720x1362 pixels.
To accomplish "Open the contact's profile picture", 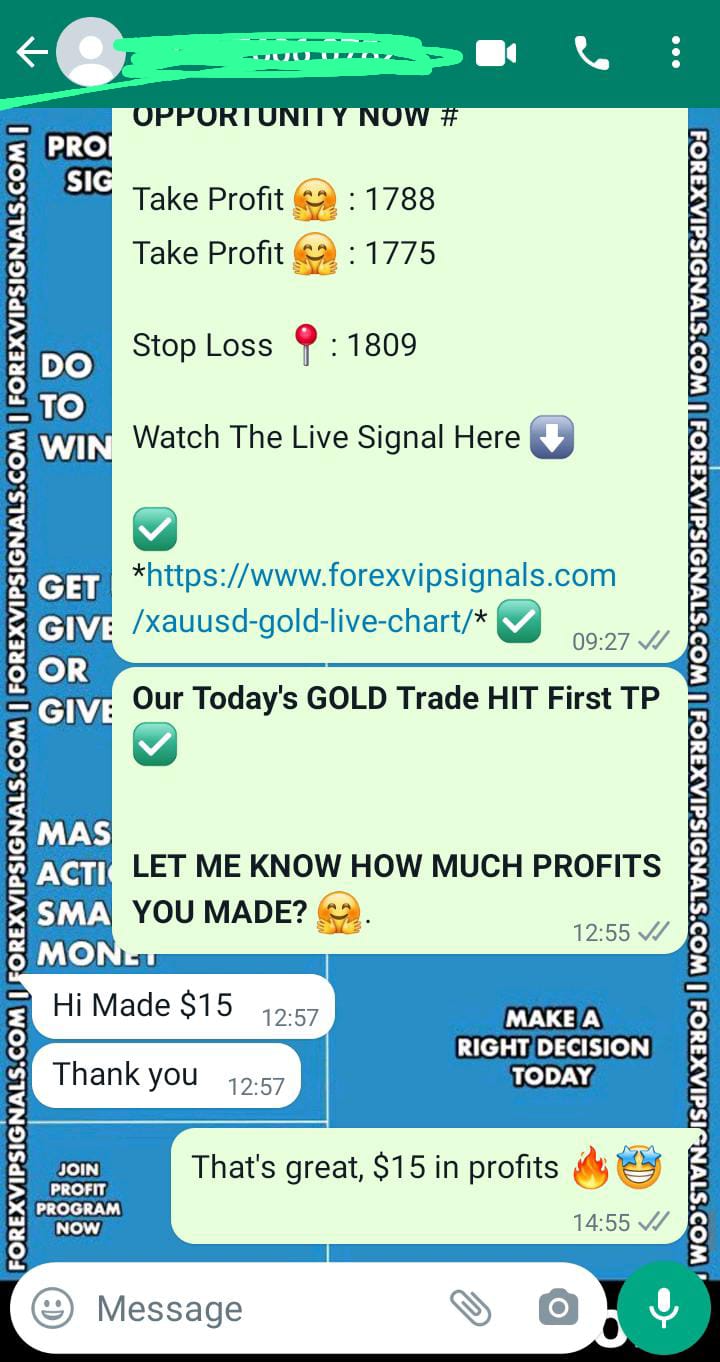I will coord(91,53).
